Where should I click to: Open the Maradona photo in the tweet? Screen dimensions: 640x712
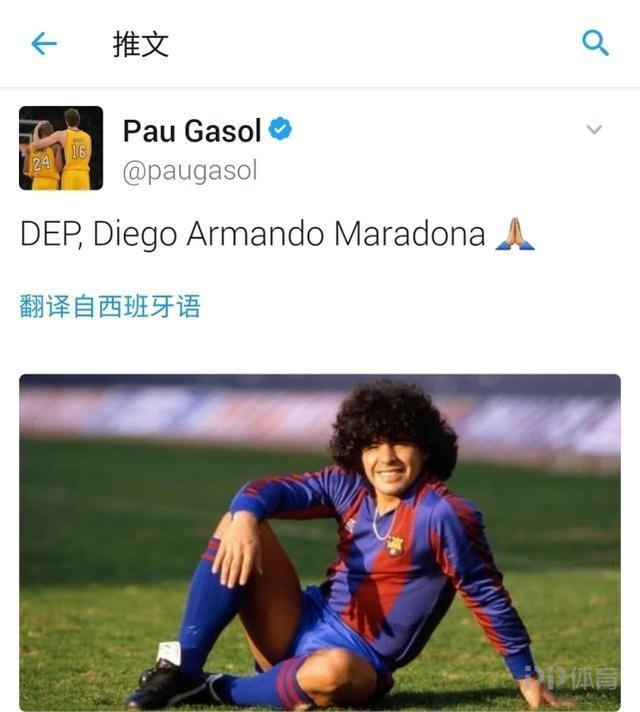[x=320, y=540]
